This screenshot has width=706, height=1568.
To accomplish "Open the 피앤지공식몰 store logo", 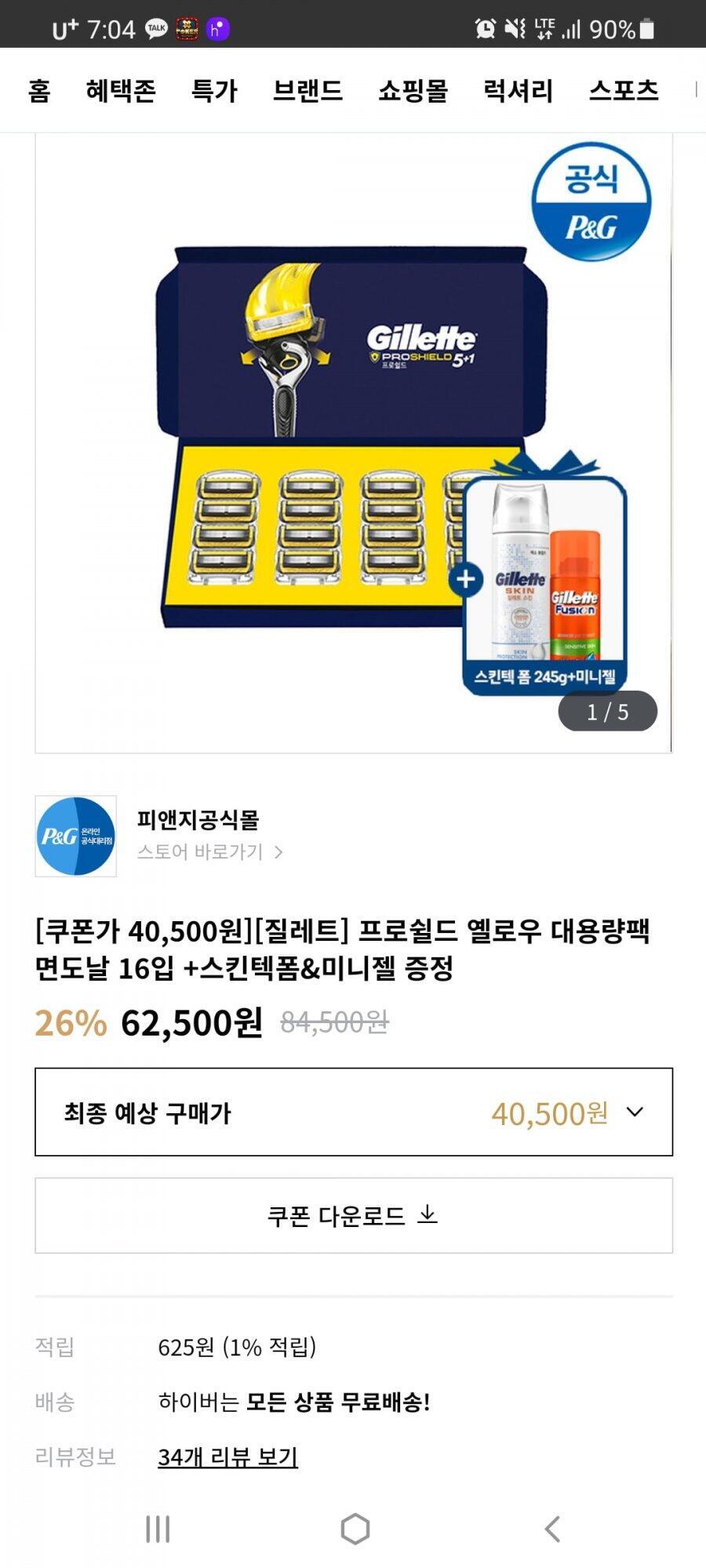I will click(x=75, y=836).
